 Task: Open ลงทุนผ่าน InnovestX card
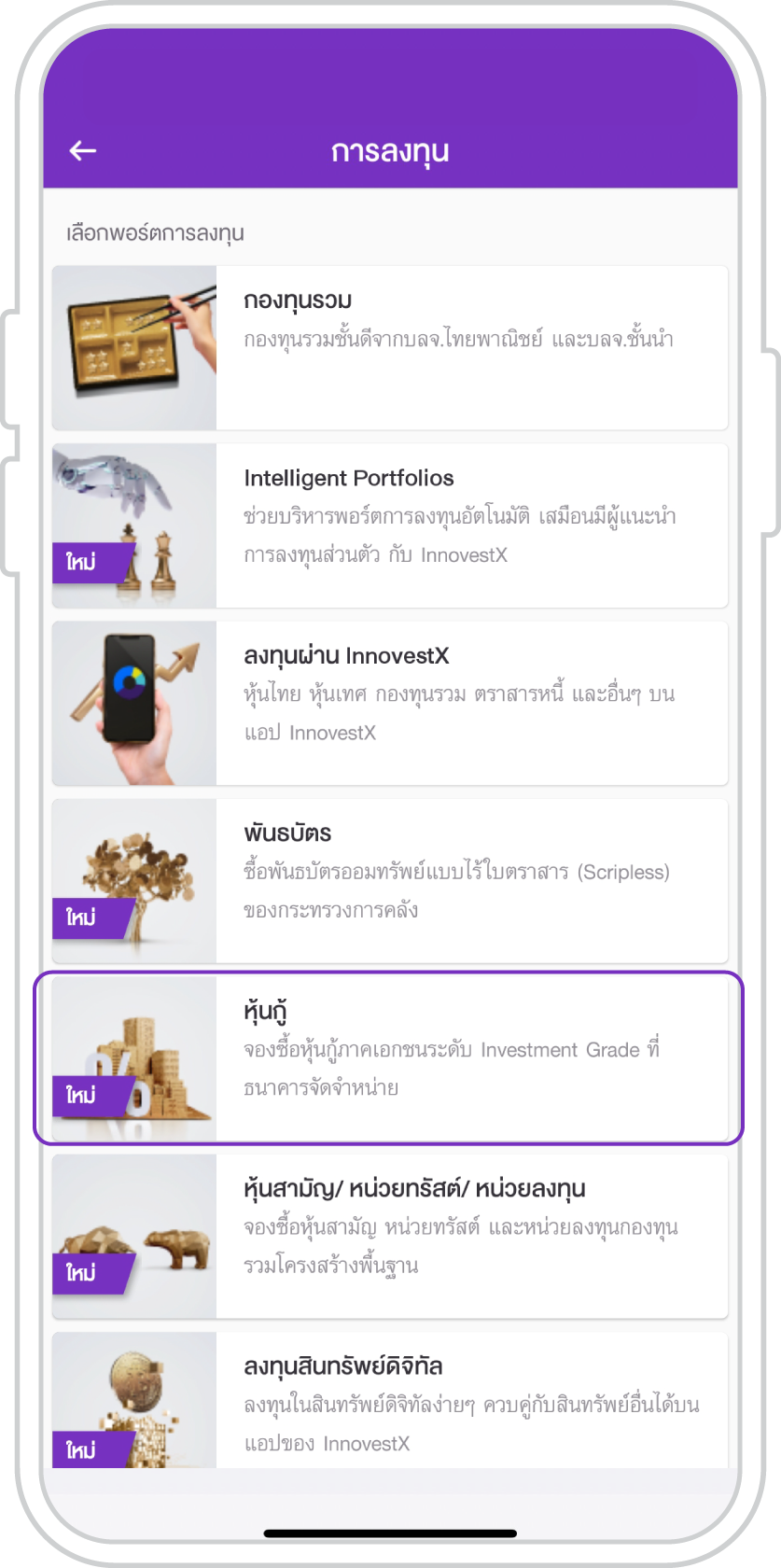pos(390,703)
